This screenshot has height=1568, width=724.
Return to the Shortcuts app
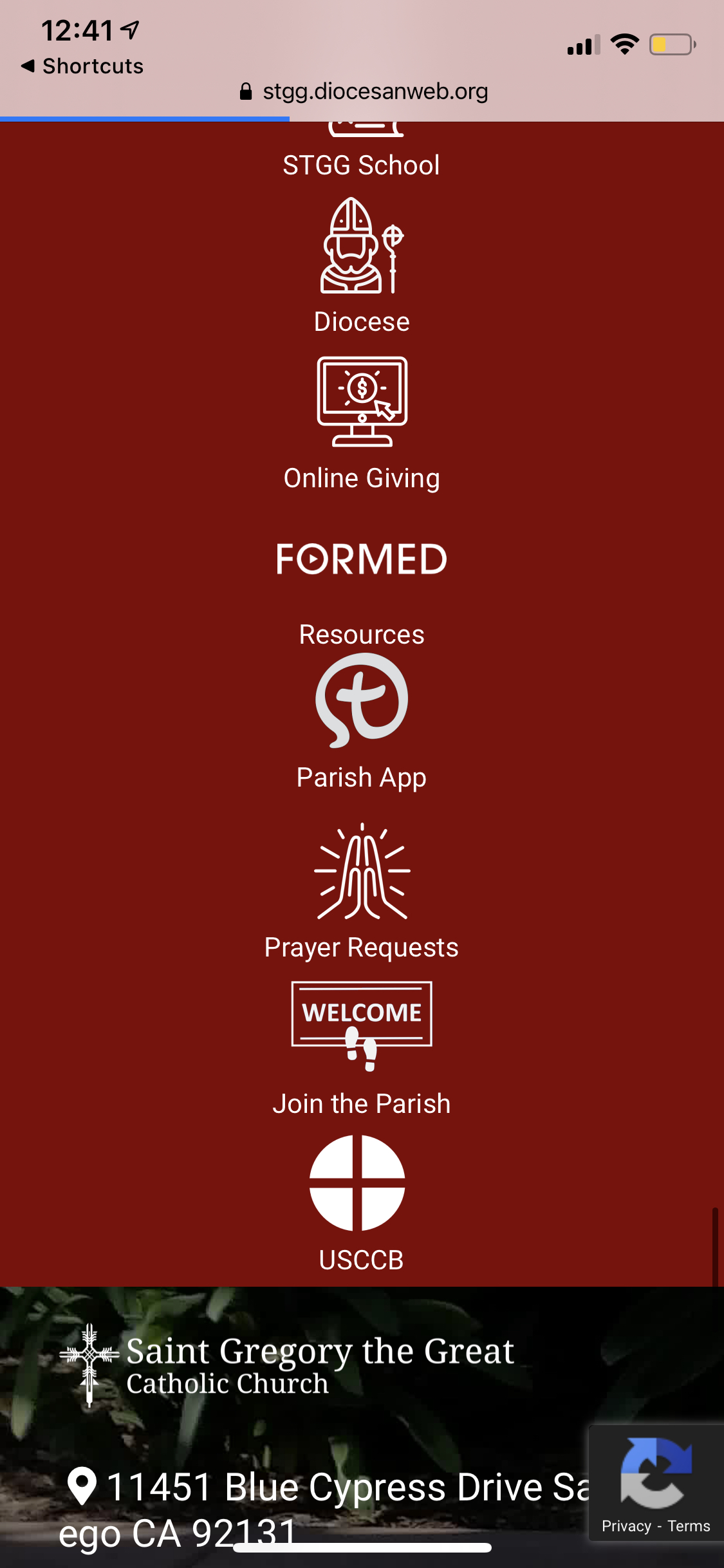pos(82,66)
